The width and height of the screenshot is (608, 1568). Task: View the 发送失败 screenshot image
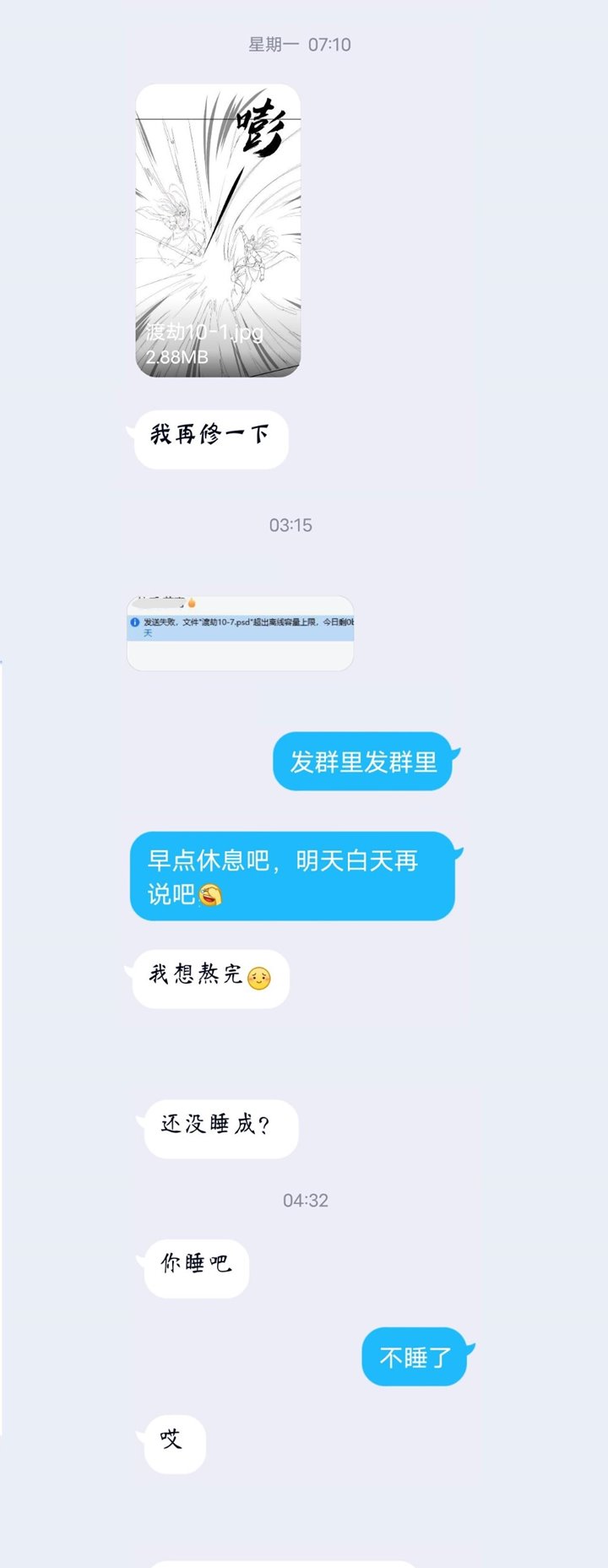coord(240,633)
